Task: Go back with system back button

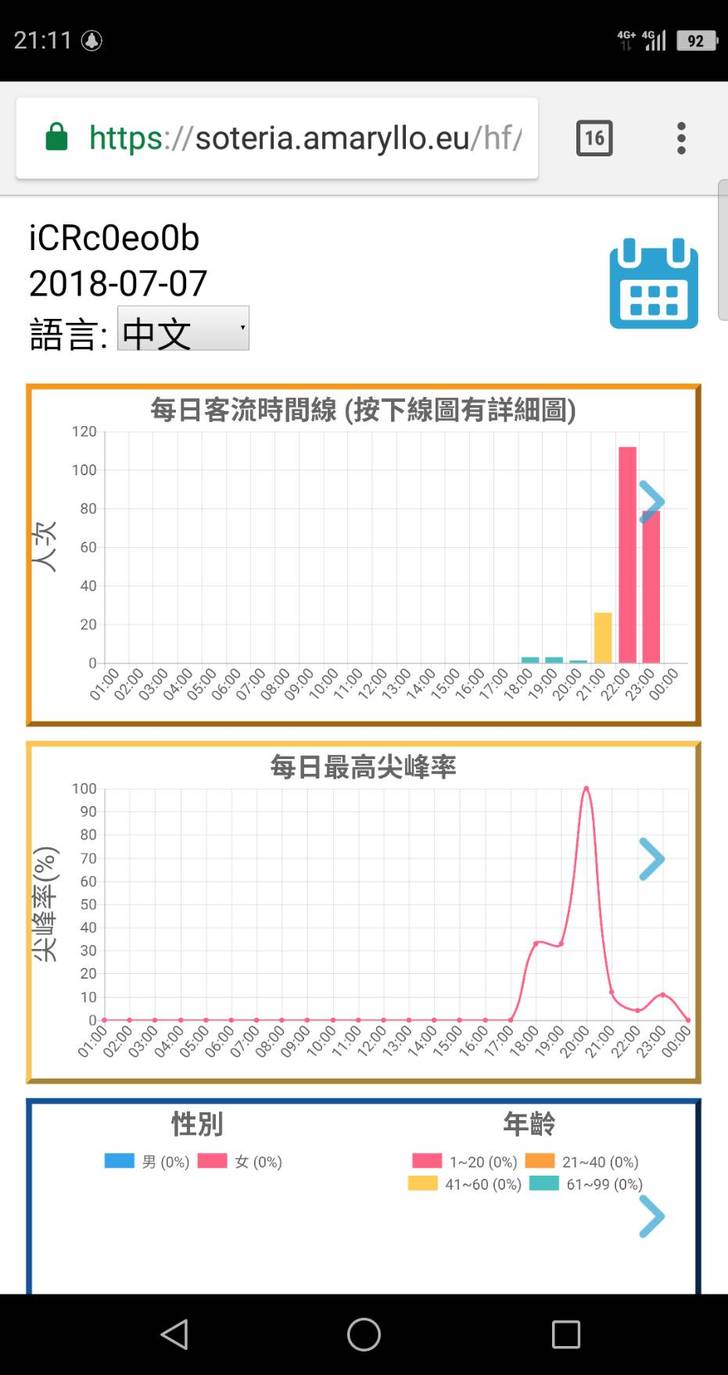Action: [174, 1334]
